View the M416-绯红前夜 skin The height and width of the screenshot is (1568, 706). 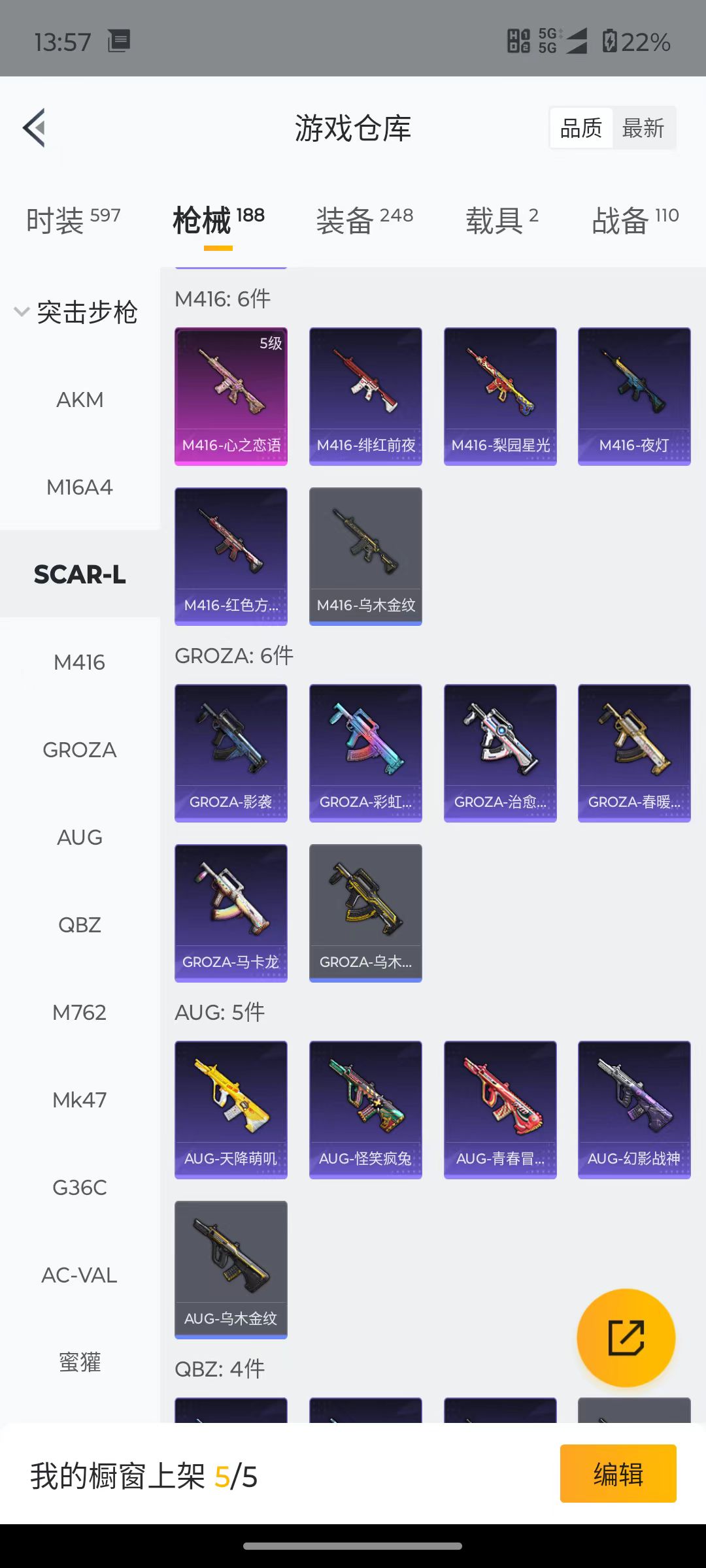pyautogui.click(x=365, y=397)
